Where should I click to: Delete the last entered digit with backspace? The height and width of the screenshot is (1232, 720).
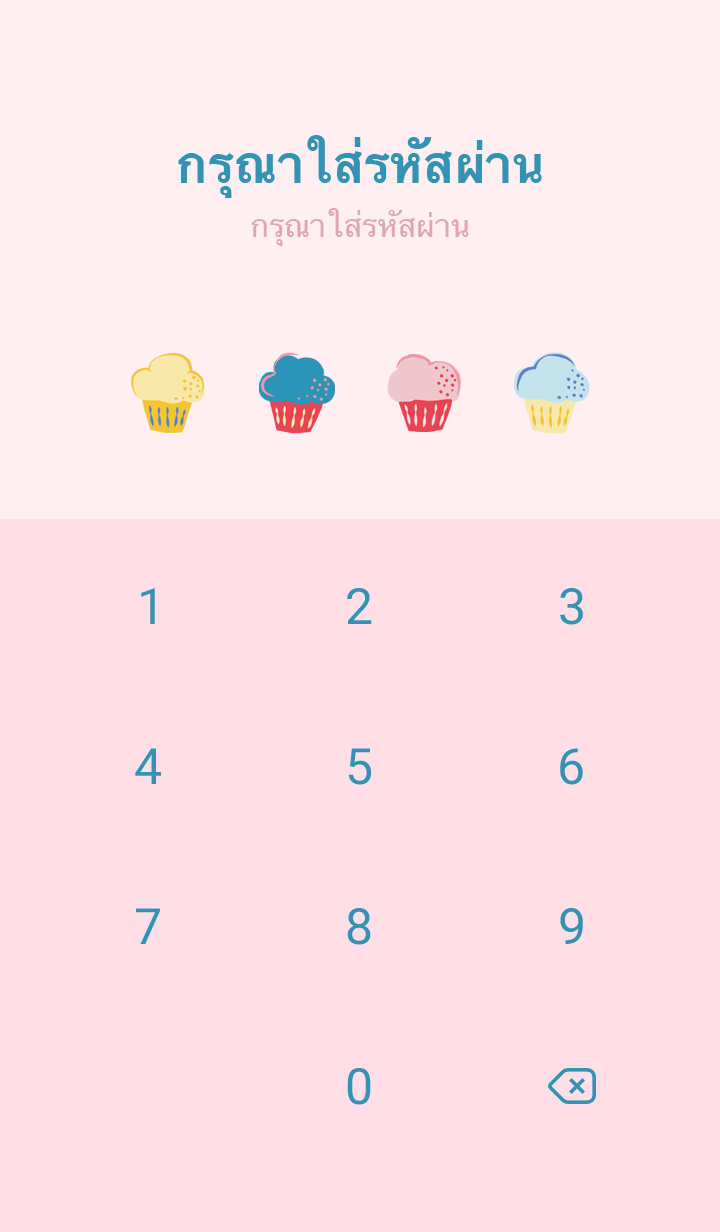coord(572,1086)
